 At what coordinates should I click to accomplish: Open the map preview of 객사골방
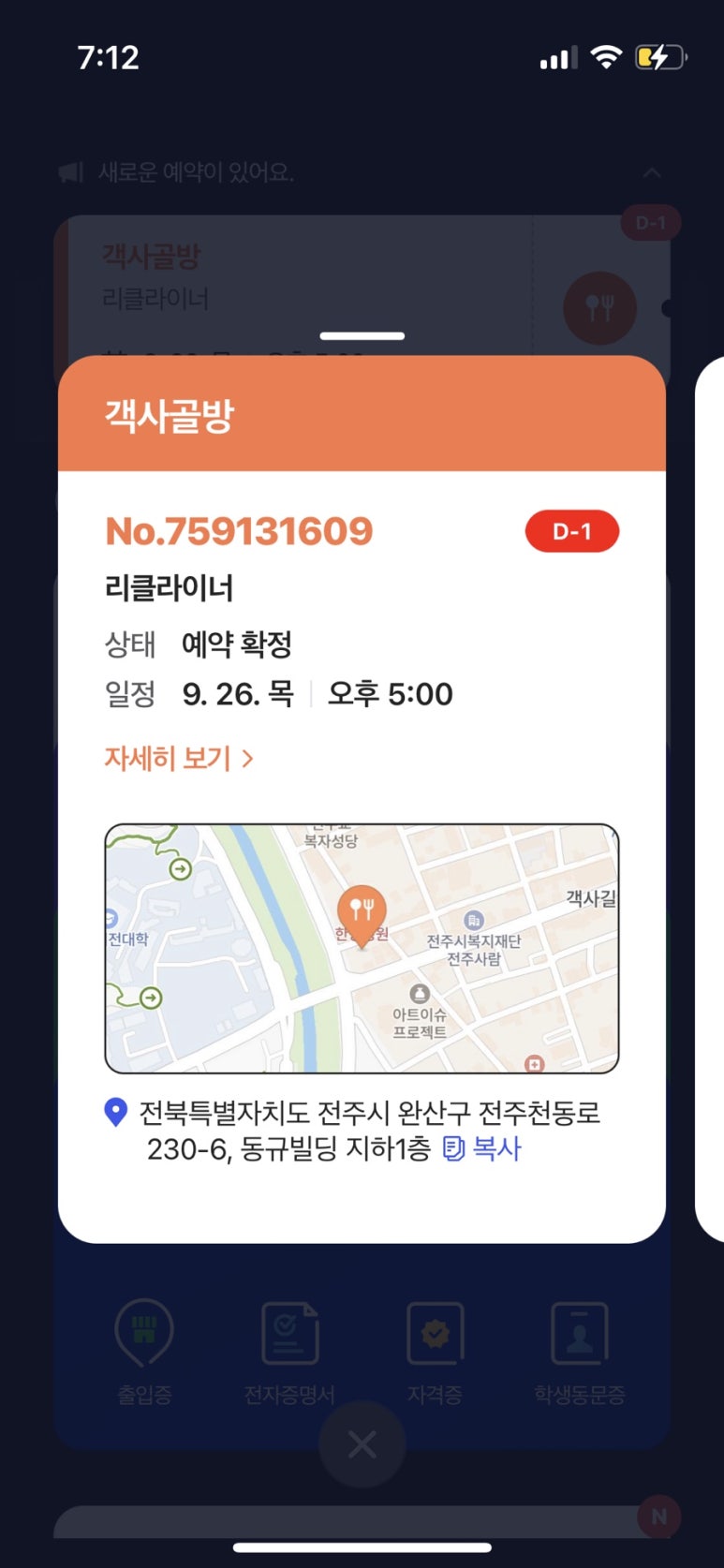362,948
